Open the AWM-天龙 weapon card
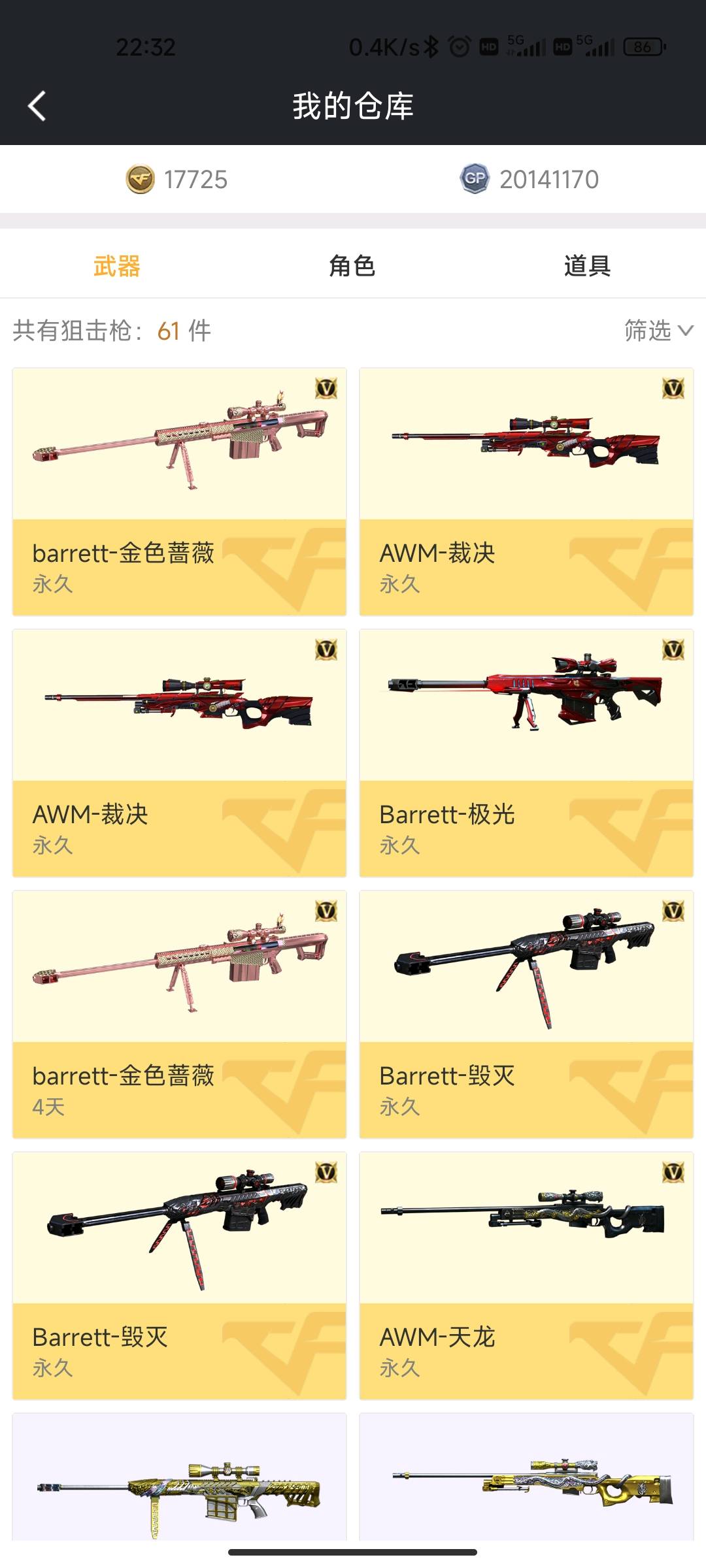Screen dimensions: 706x1568 click(526, 1275)
